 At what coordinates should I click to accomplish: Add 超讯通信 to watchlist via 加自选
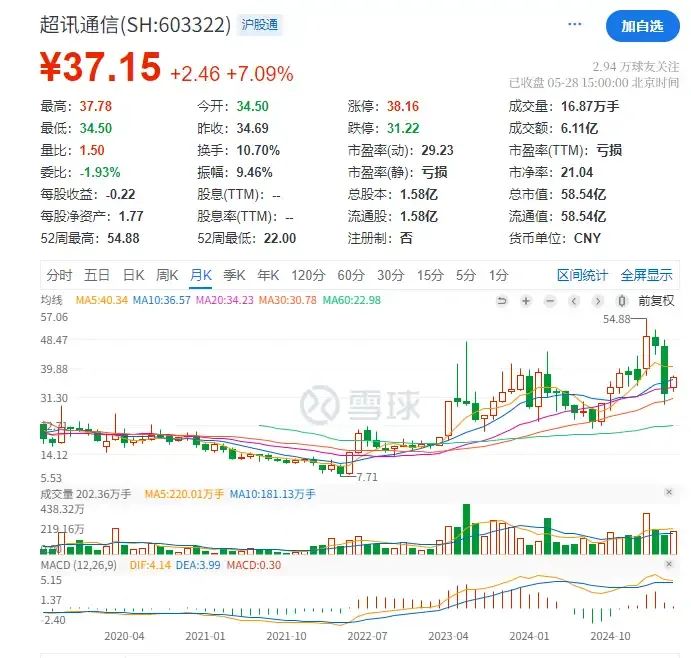point(642,26)
